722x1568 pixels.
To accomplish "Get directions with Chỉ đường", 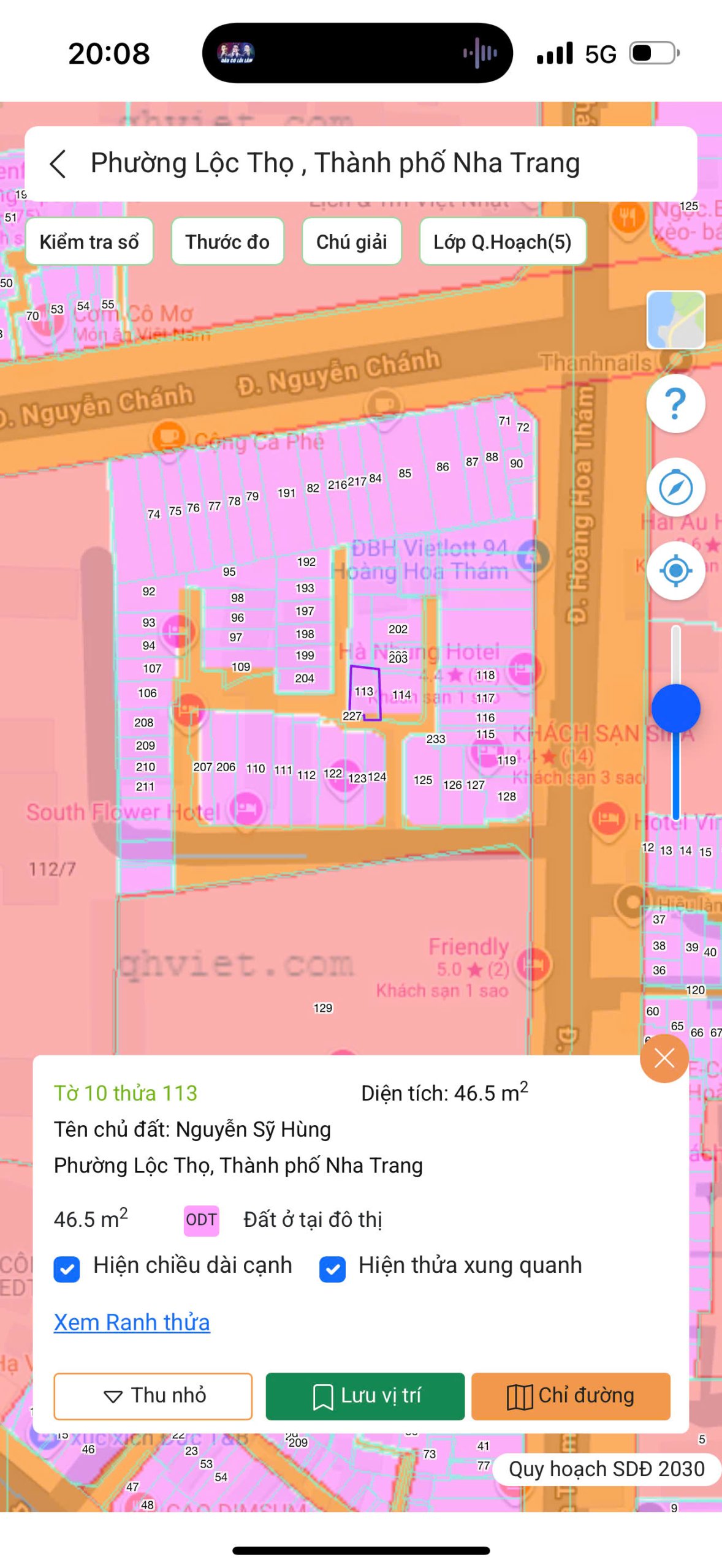I will click(571, 1396).
